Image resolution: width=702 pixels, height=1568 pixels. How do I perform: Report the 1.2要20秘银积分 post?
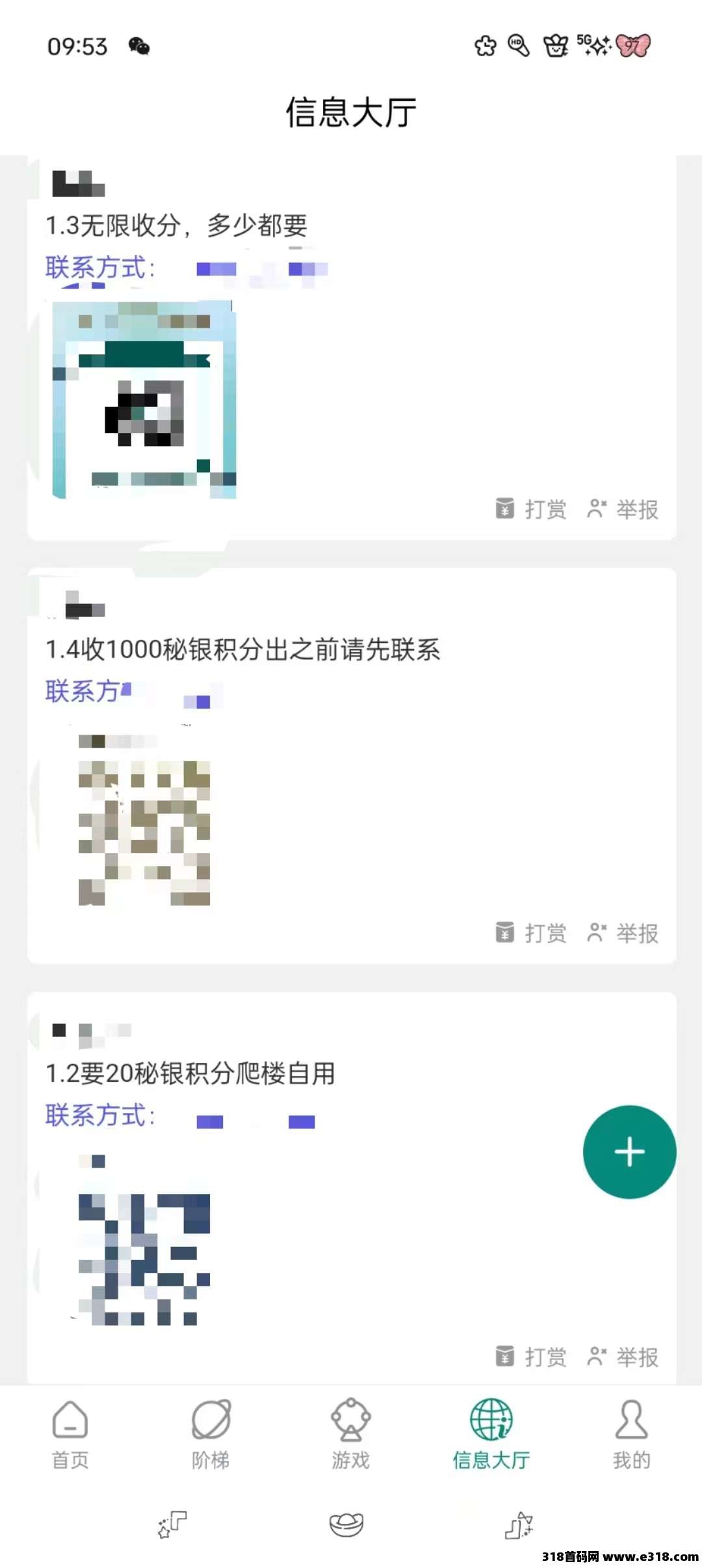623,1357
